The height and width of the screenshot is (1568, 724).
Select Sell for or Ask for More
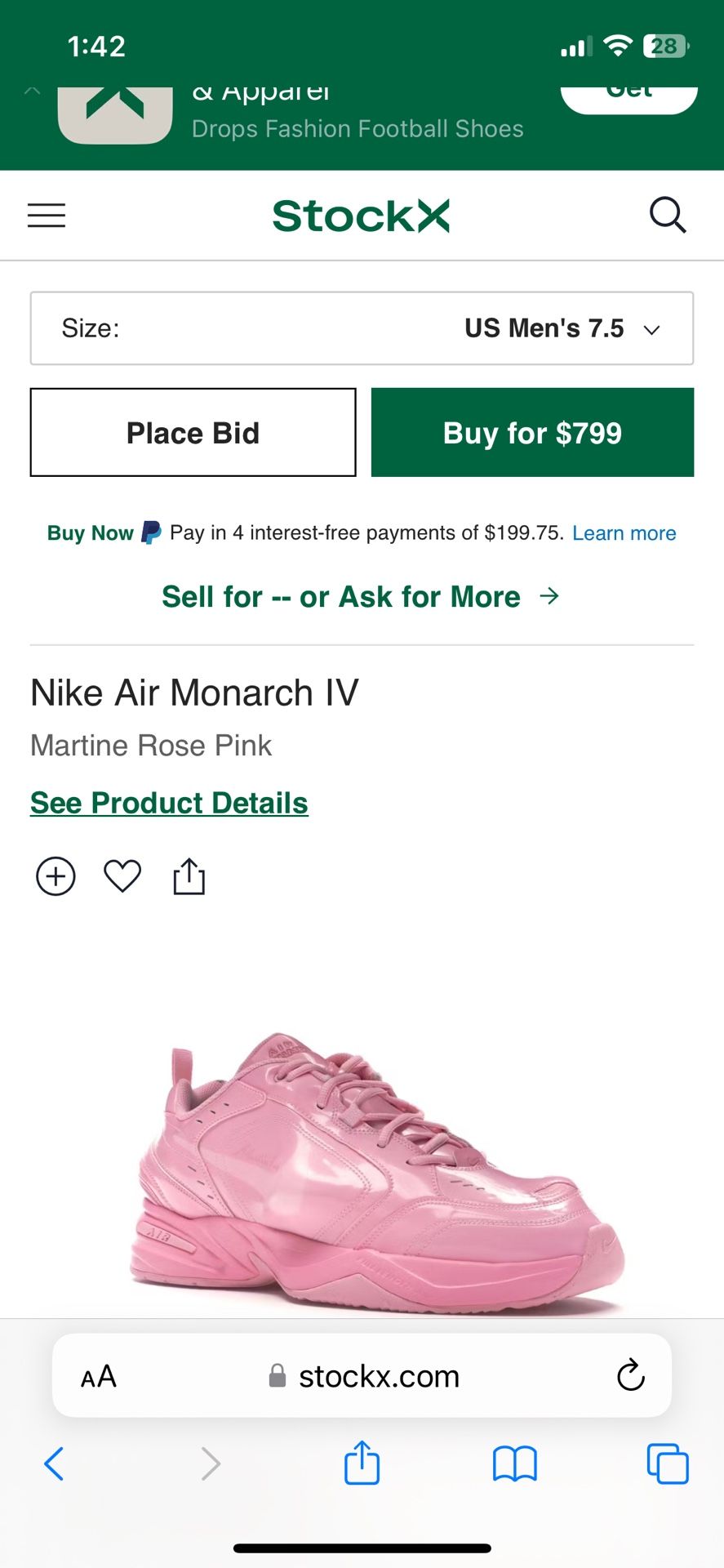(362, 596)
